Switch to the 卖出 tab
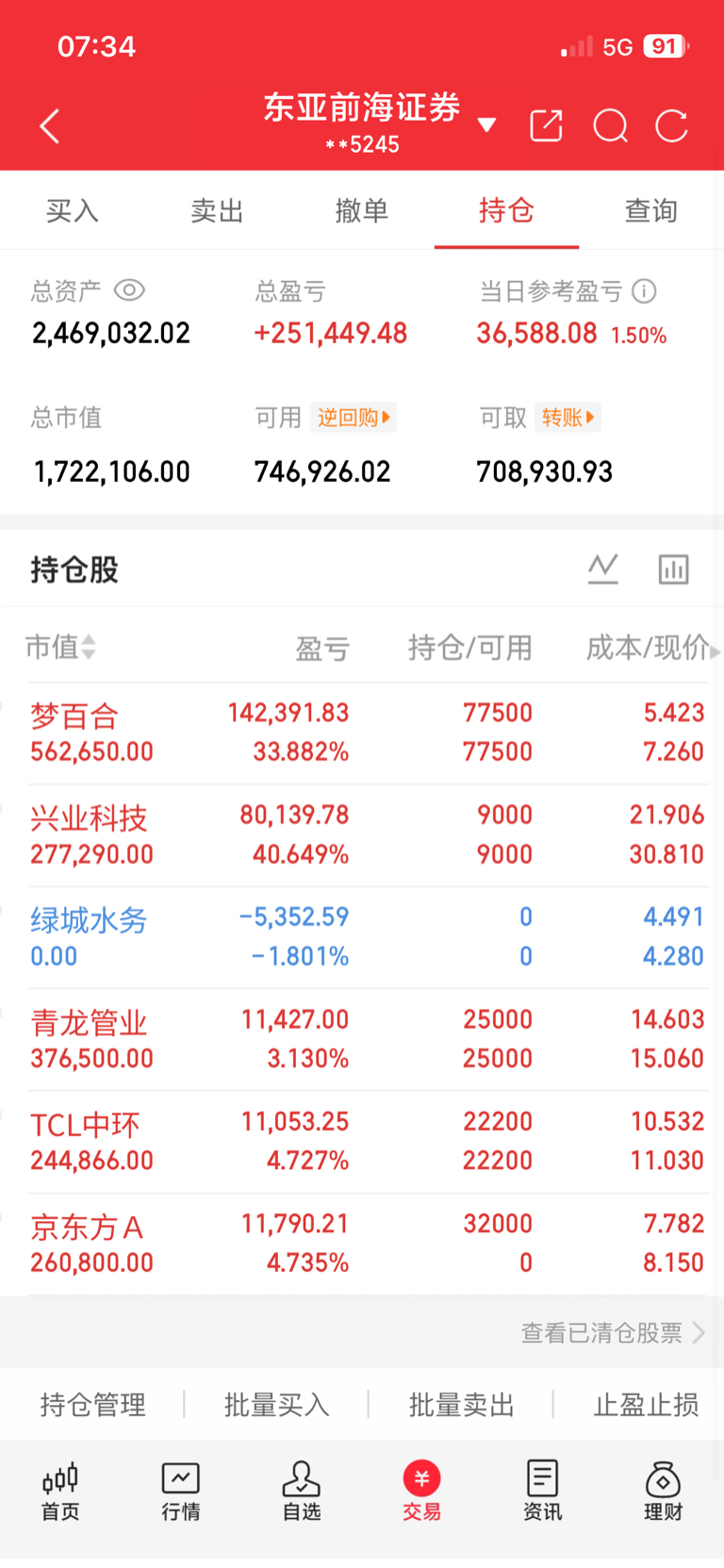The width and height of the screenshot is (724, 1568). (x=217, y=211)
